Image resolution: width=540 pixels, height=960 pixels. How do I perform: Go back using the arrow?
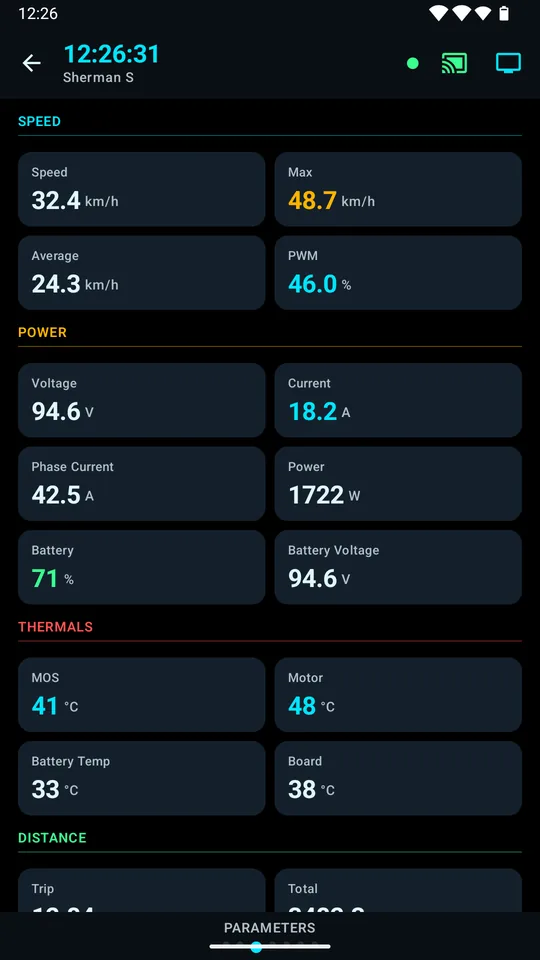[31, 62]
